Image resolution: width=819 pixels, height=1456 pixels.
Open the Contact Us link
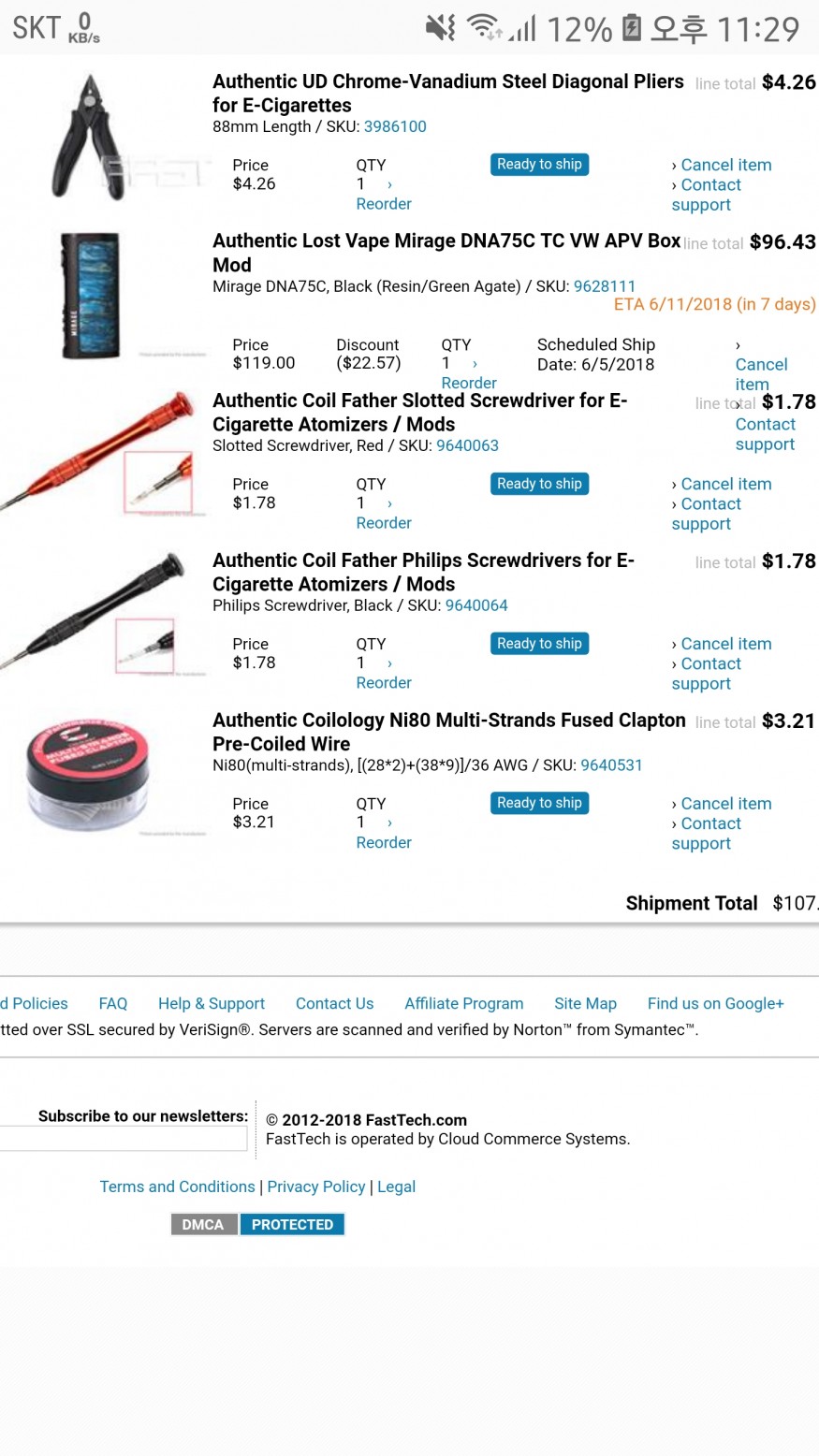(x=334, y=1003)
